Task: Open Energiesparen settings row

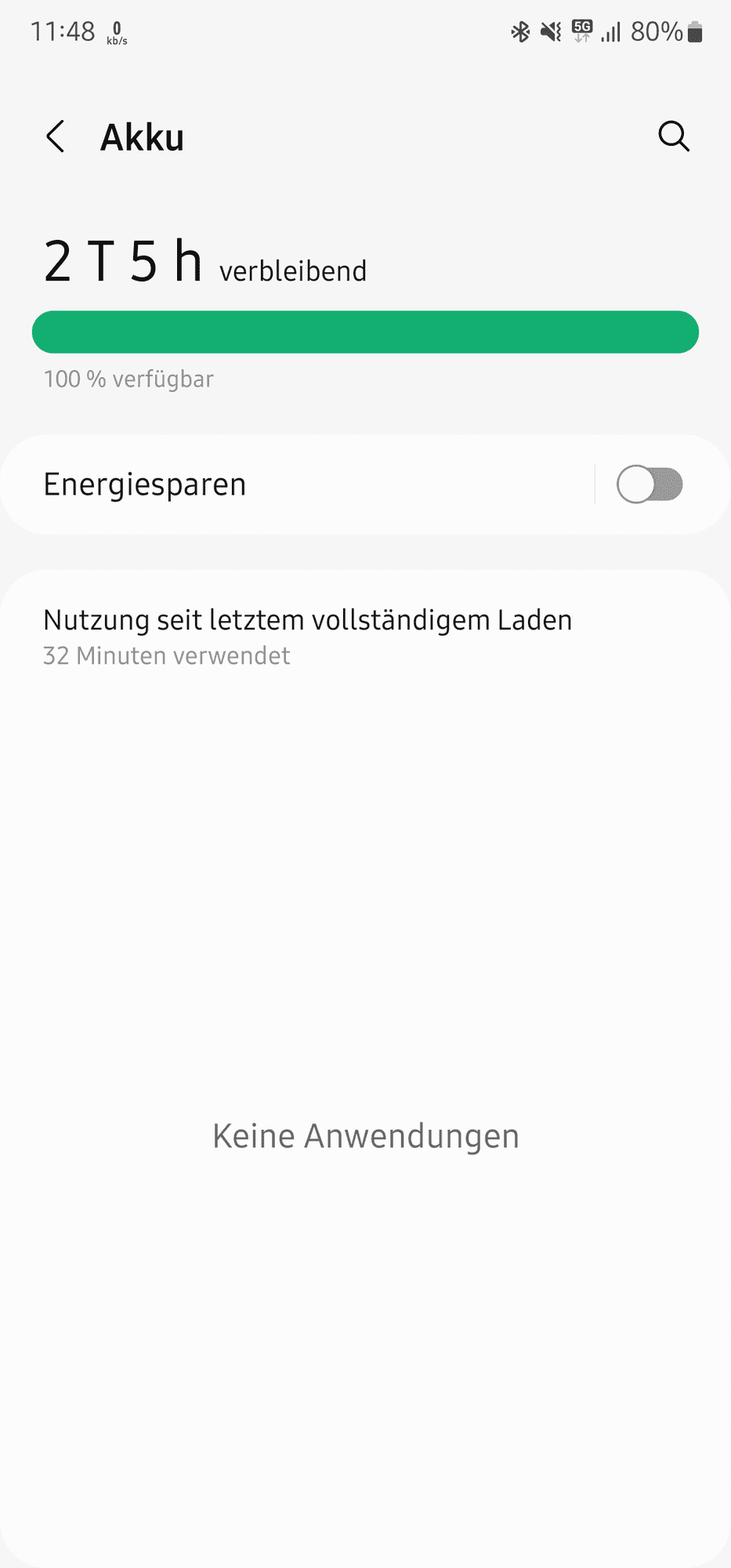Action: 298,485
